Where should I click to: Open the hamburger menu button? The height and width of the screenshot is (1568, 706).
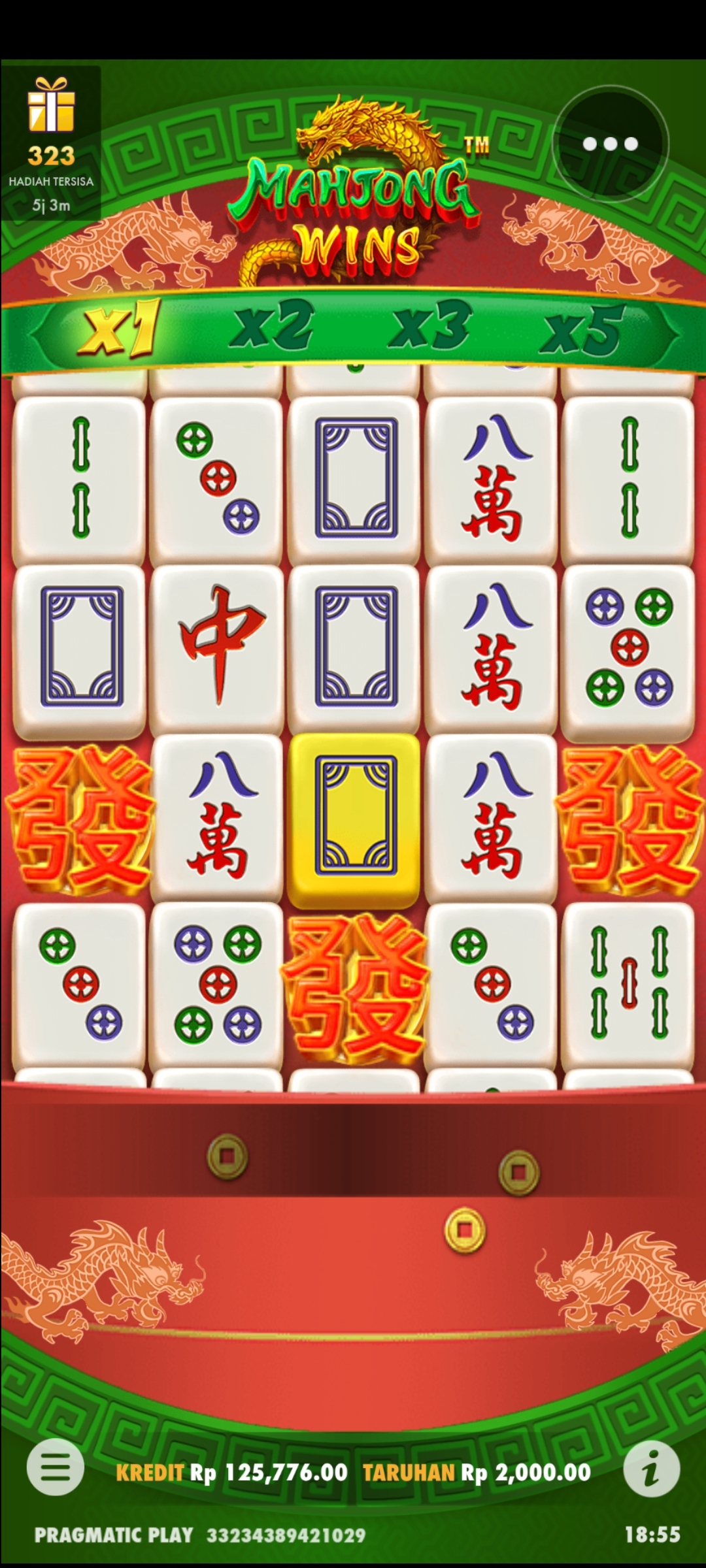coord(56,1468)
